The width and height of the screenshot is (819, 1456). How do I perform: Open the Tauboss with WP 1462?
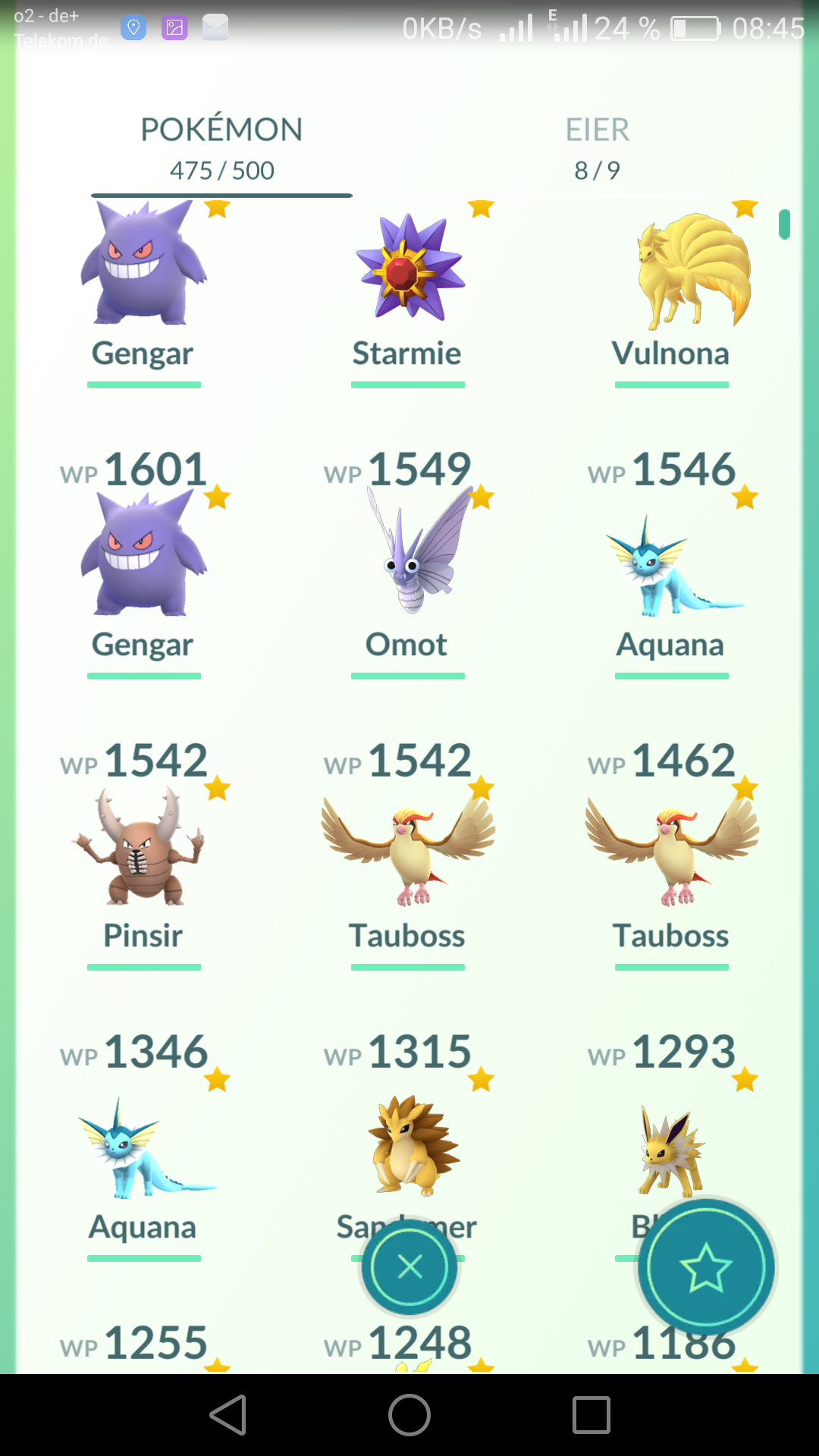point(672,854)
